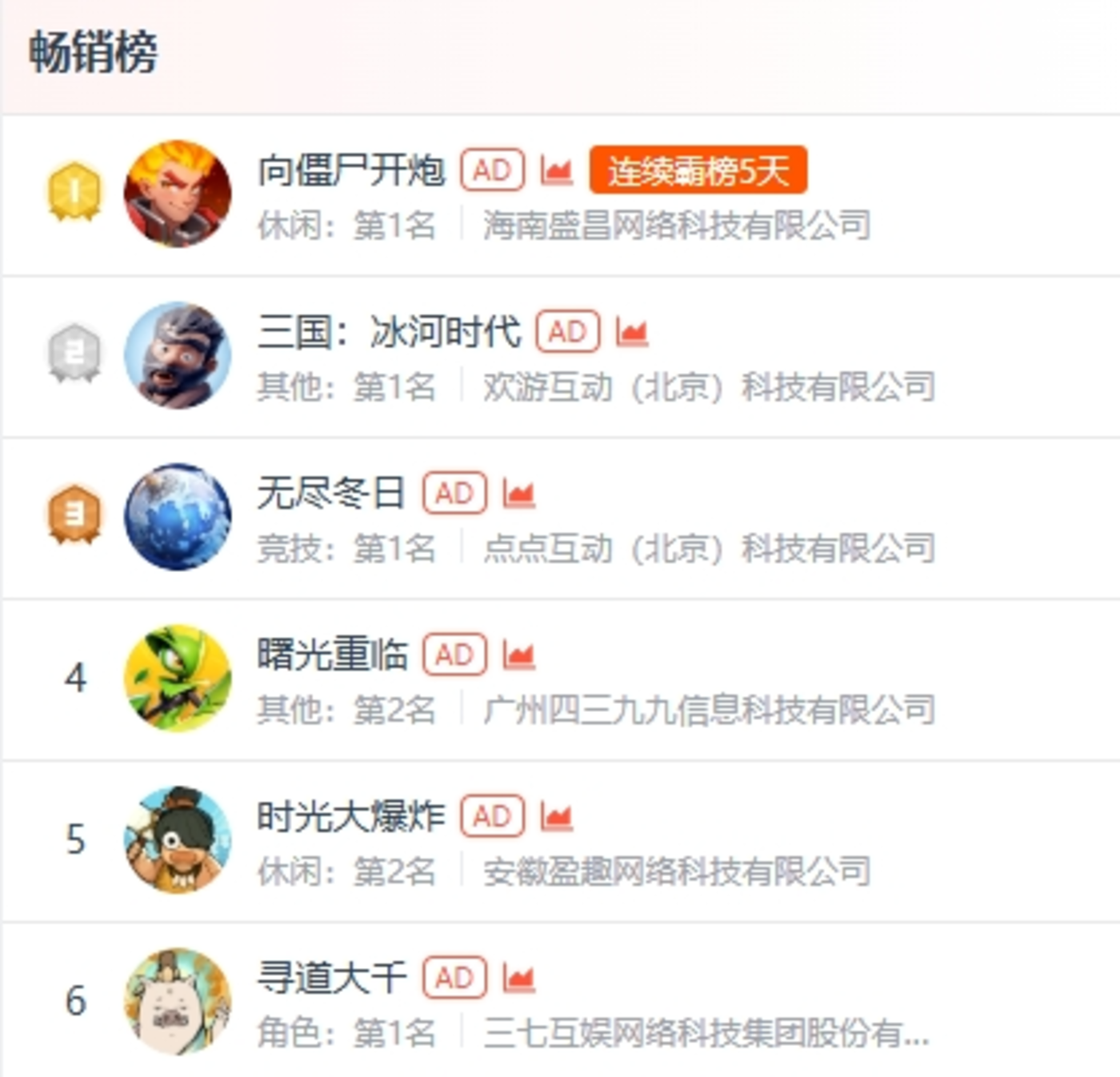View trend chart icon for 向僵尸开炮
This screenshot has width=1120, height=1077.
[x=557, y=170]
